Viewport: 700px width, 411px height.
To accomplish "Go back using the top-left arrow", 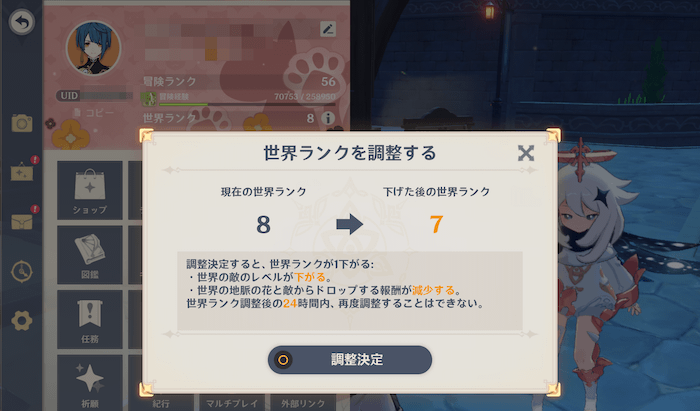I will point(21,23).
